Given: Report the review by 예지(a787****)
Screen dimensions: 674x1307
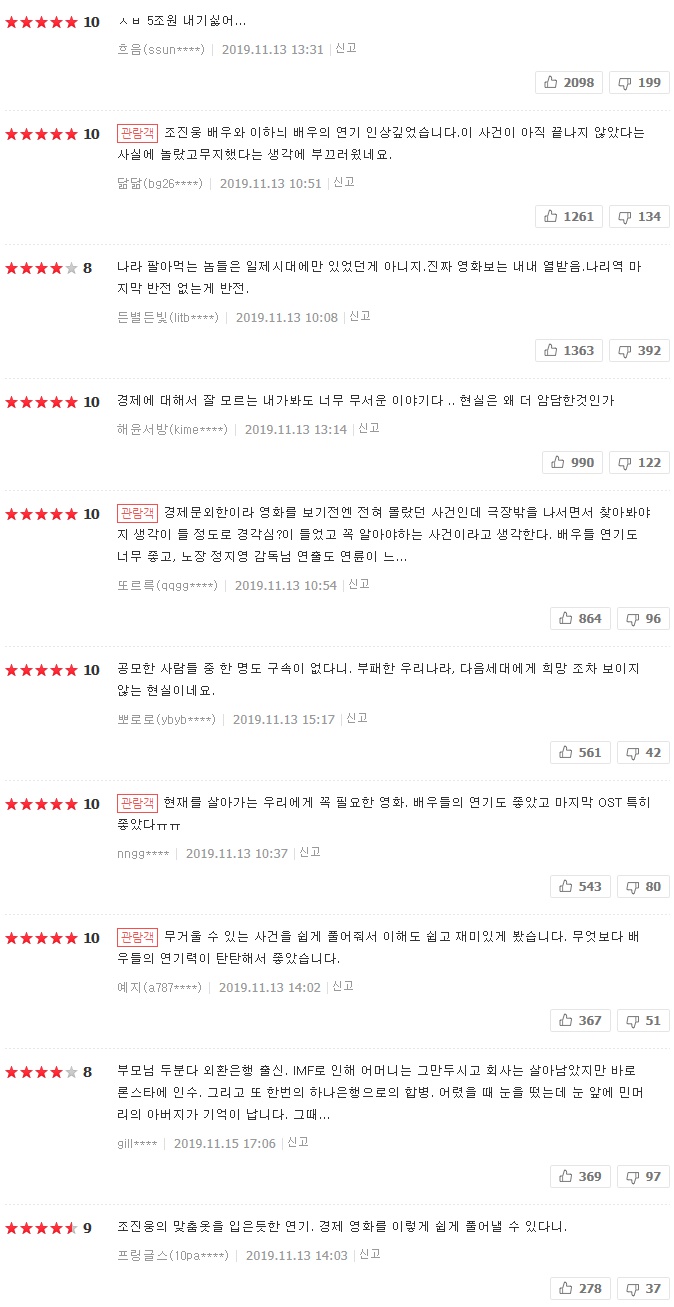Looking at the screenshot, I should point(343,987).
